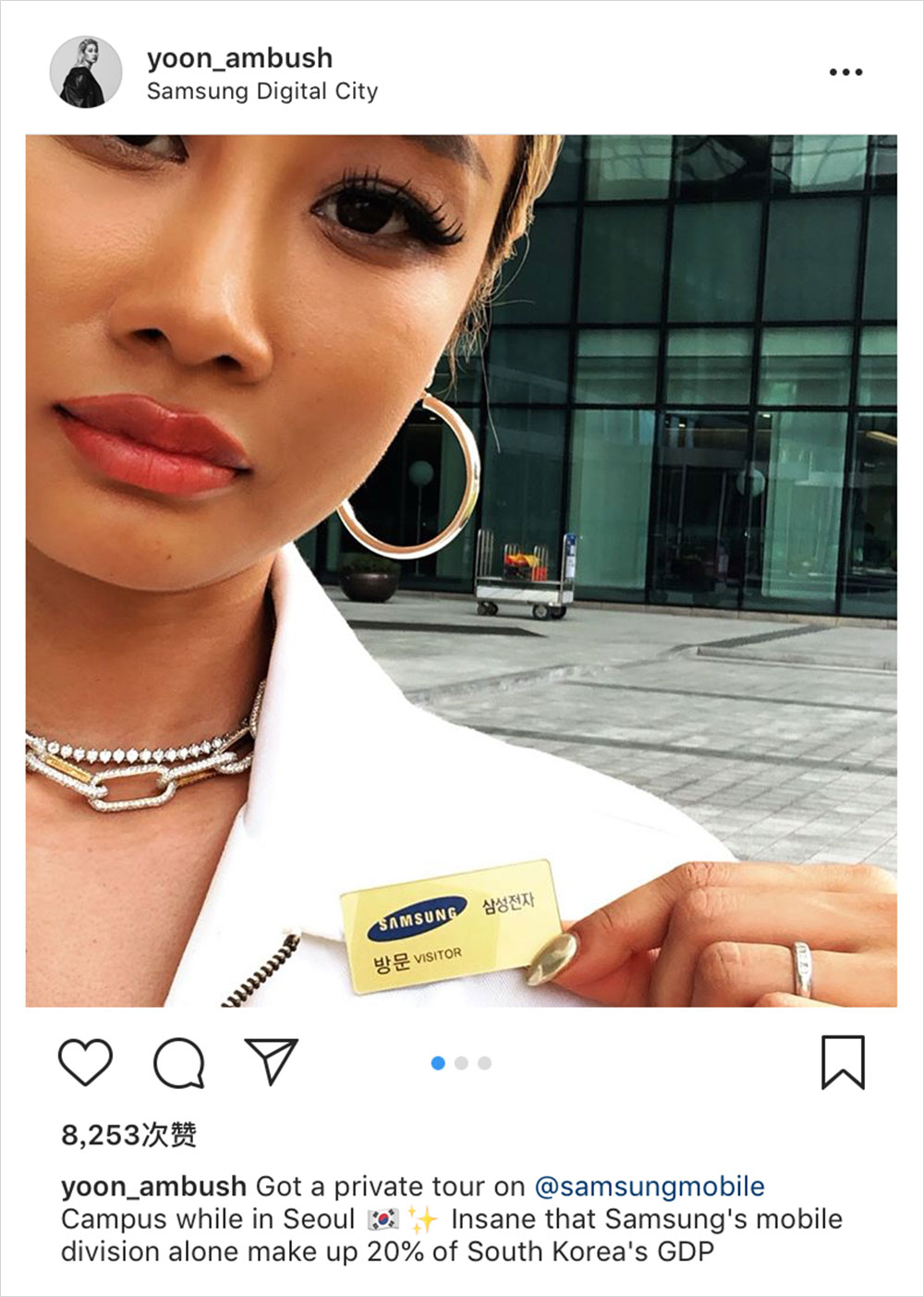This screenshot has width=924, height=1297.
Task: Tap the yoon_ambush username in header
Action: (239, 58)
